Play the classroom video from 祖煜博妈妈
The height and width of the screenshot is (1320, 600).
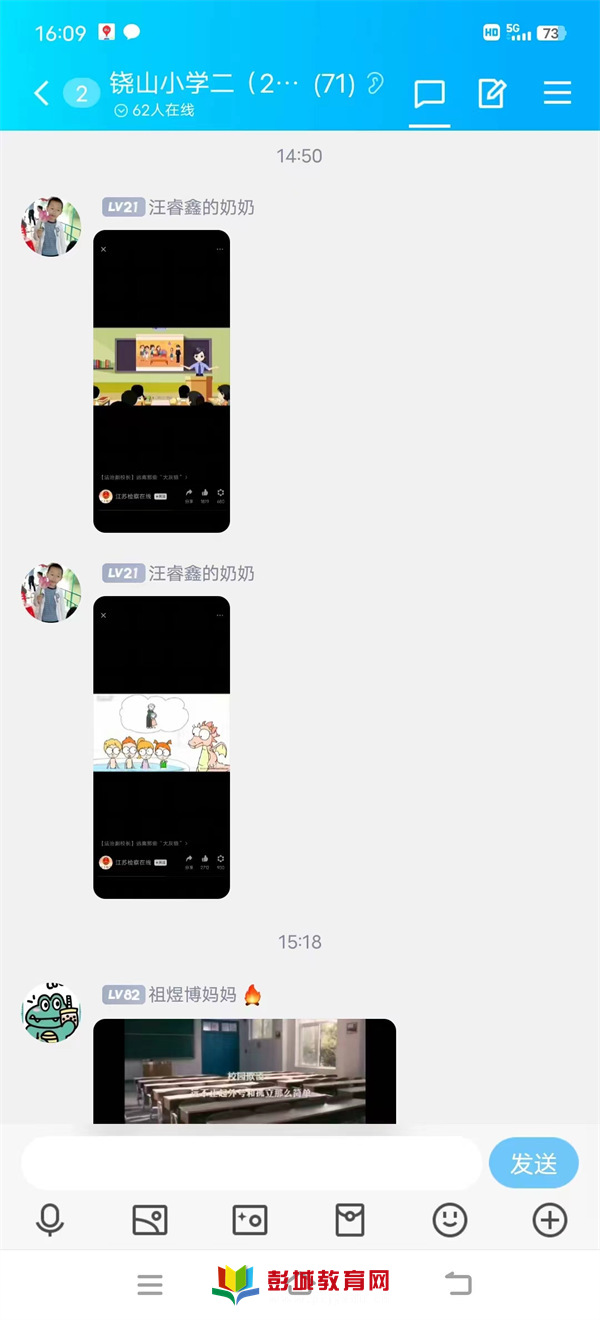click(244, 1070)
